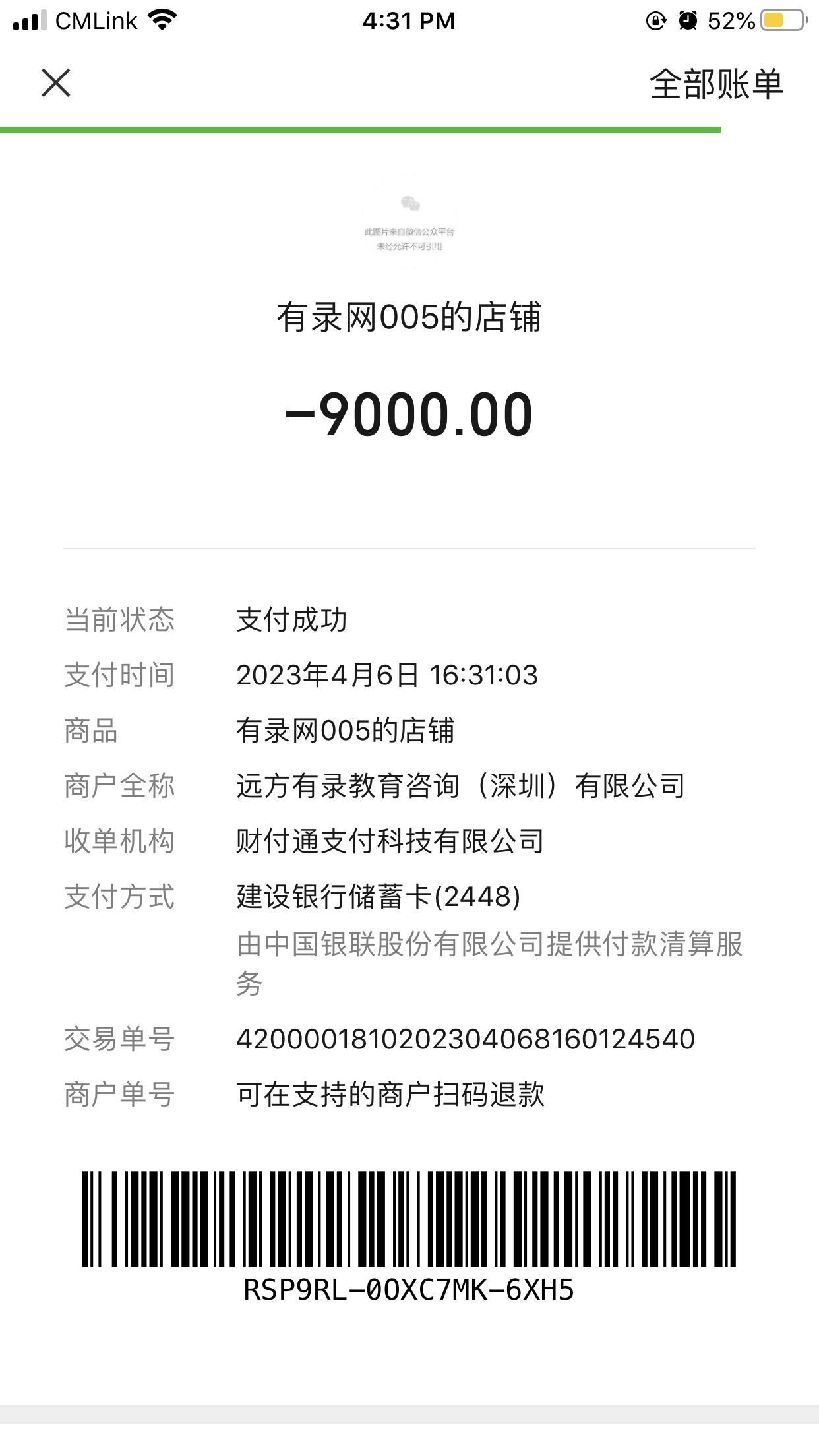The height and width of the screenshot is (1456, 819).
Task: Close the payment details page
Action: click(x=56, y=83)
